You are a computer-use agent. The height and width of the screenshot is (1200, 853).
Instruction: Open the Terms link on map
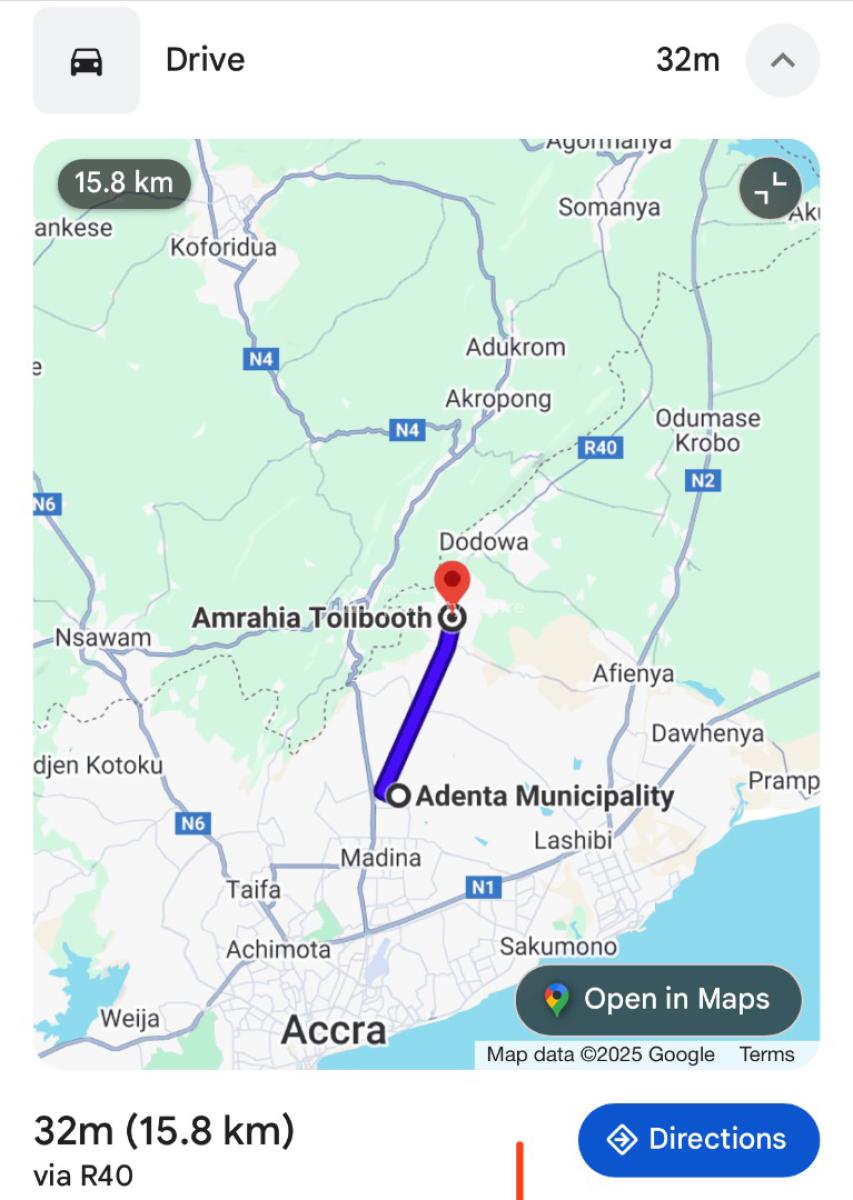click(766, 1054)
